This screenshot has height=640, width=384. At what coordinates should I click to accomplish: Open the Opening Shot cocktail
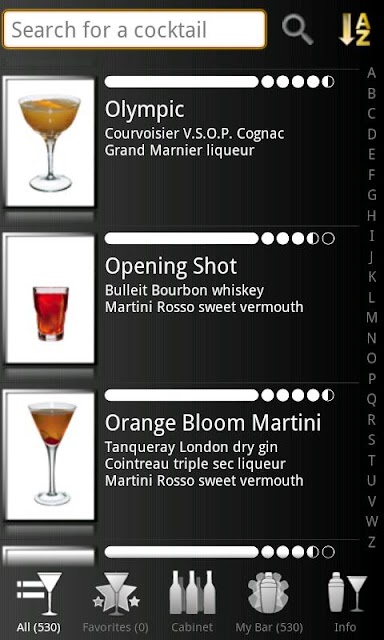[180, 304]
